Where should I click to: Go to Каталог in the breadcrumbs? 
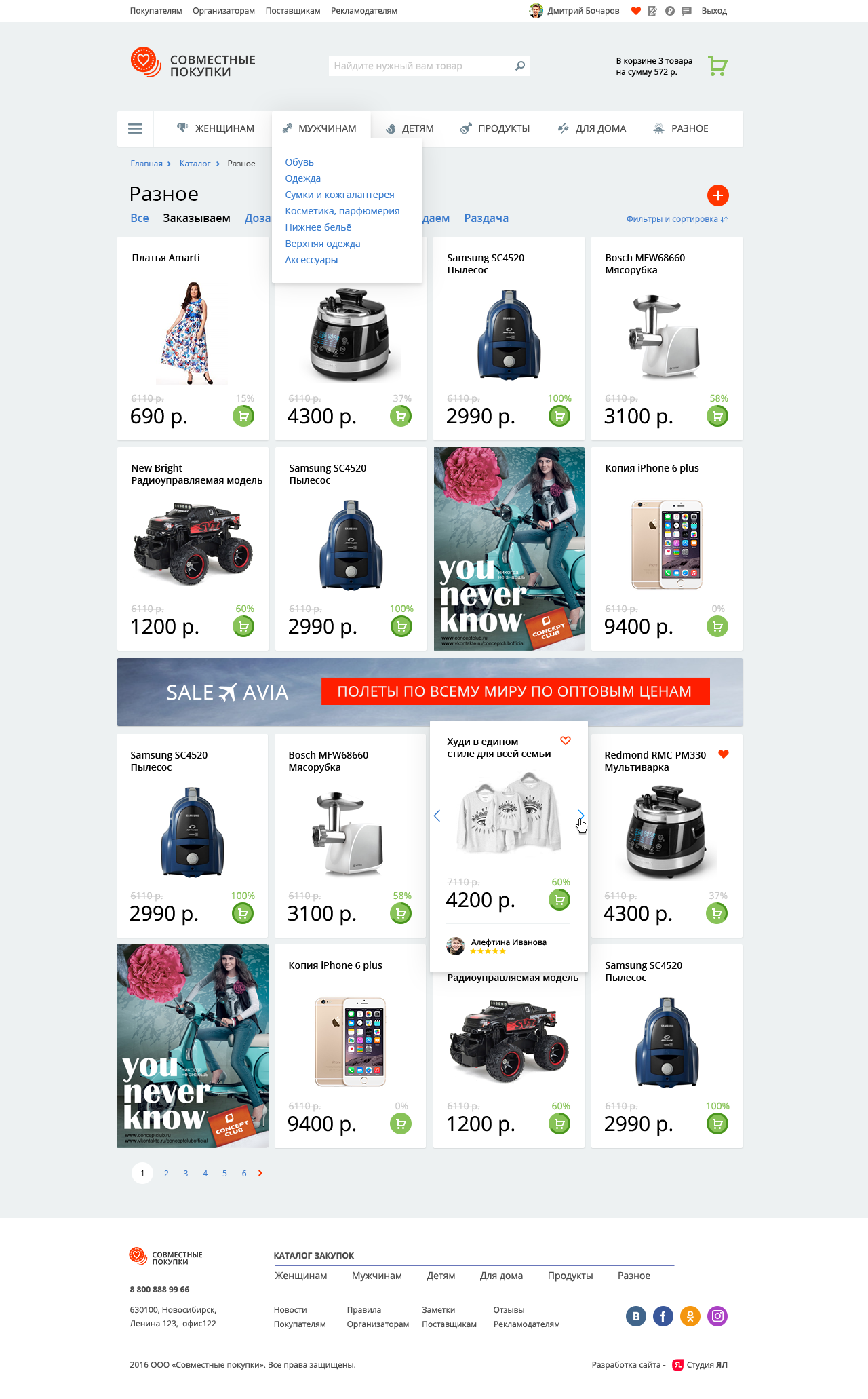[195, 164]
